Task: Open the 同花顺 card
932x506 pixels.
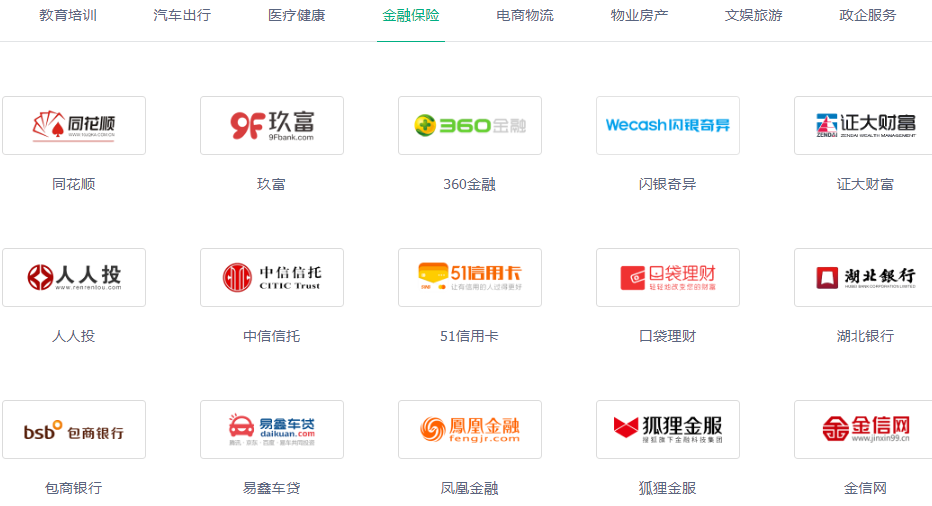Action: pos(74,125)
